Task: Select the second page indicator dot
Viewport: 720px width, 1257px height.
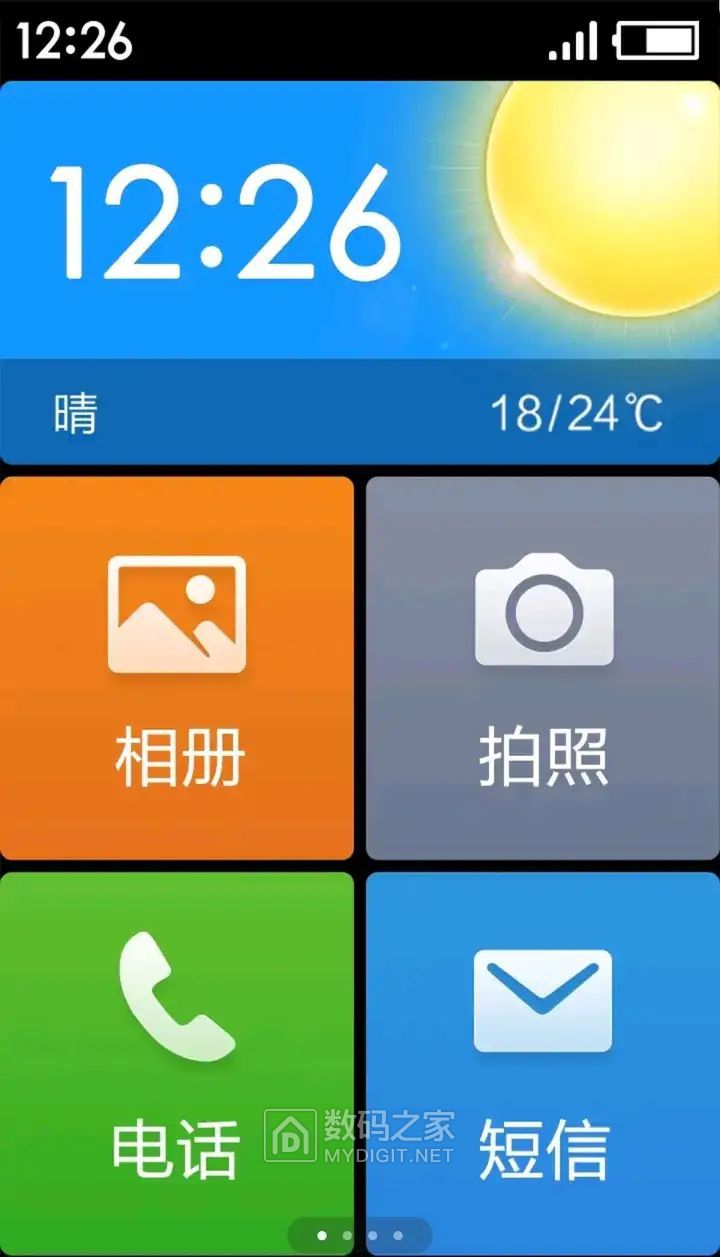Action: (x=347, y=1234)
